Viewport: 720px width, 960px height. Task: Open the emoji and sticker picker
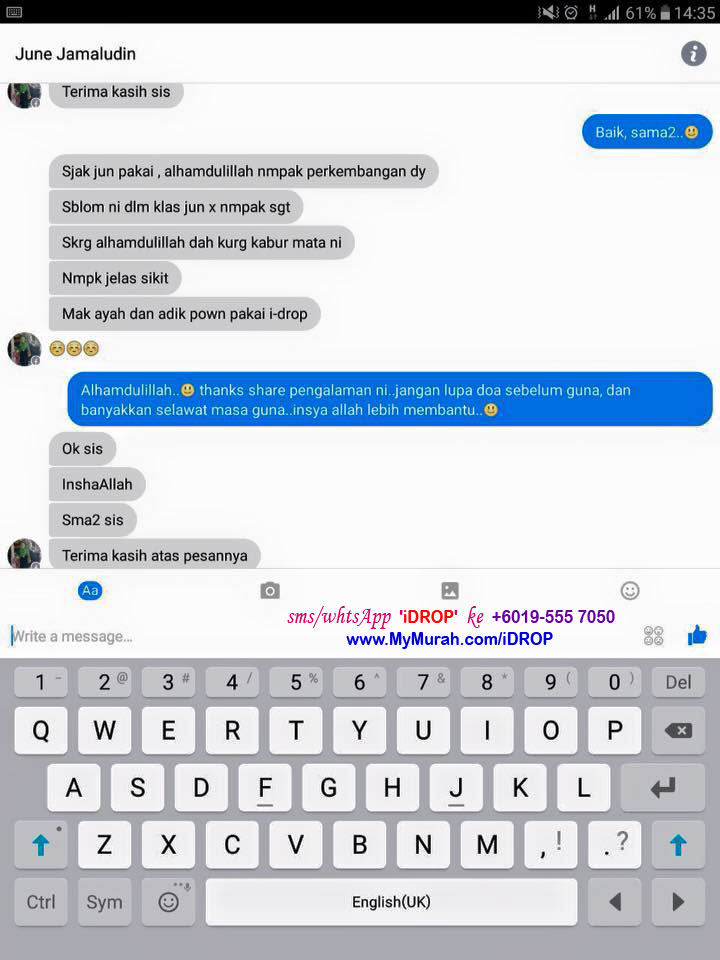(x=630, y=590)
